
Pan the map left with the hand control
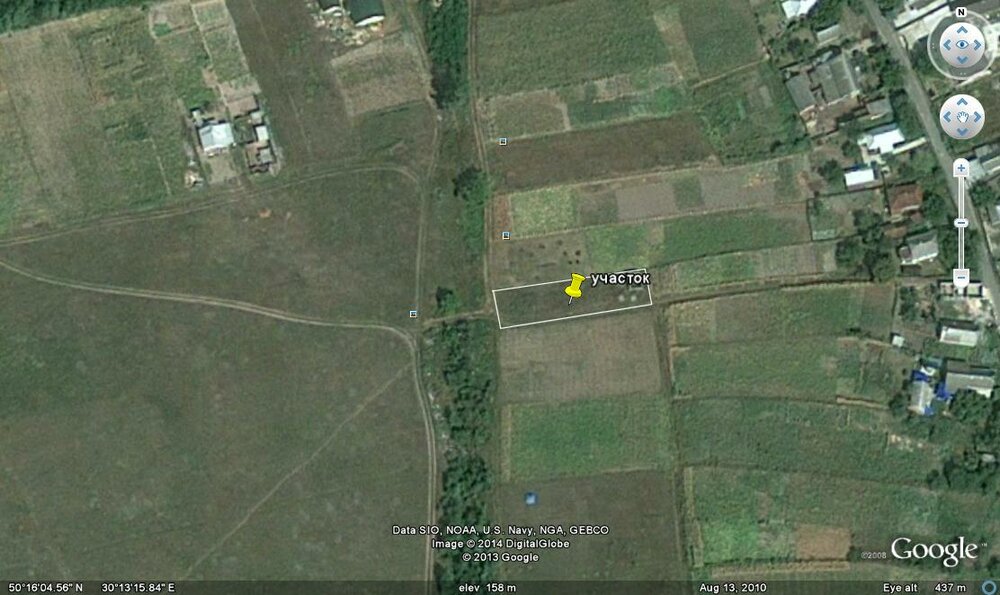tap(948, 118)
